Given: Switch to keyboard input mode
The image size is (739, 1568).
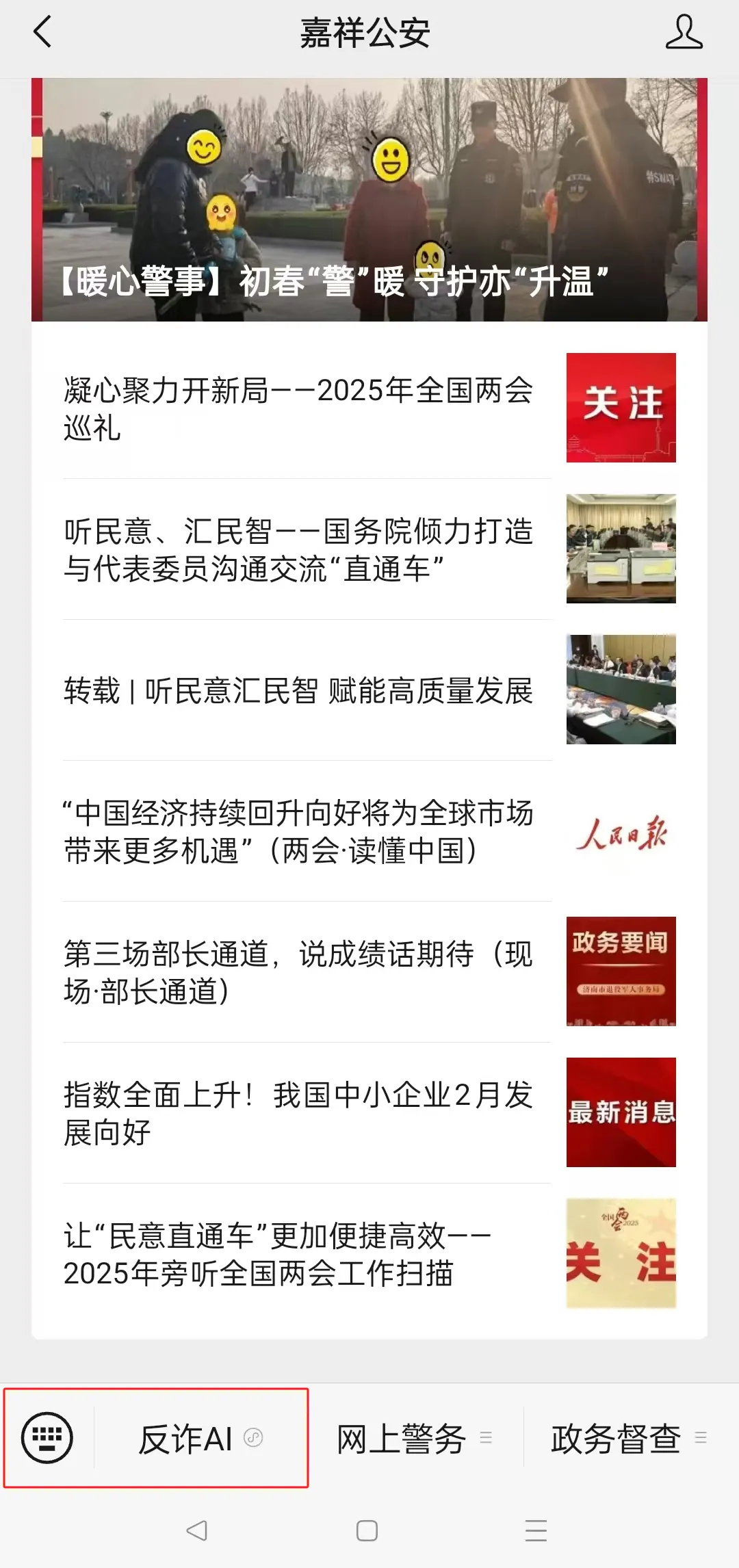Looking at the screenshot, I should 47,1437.
